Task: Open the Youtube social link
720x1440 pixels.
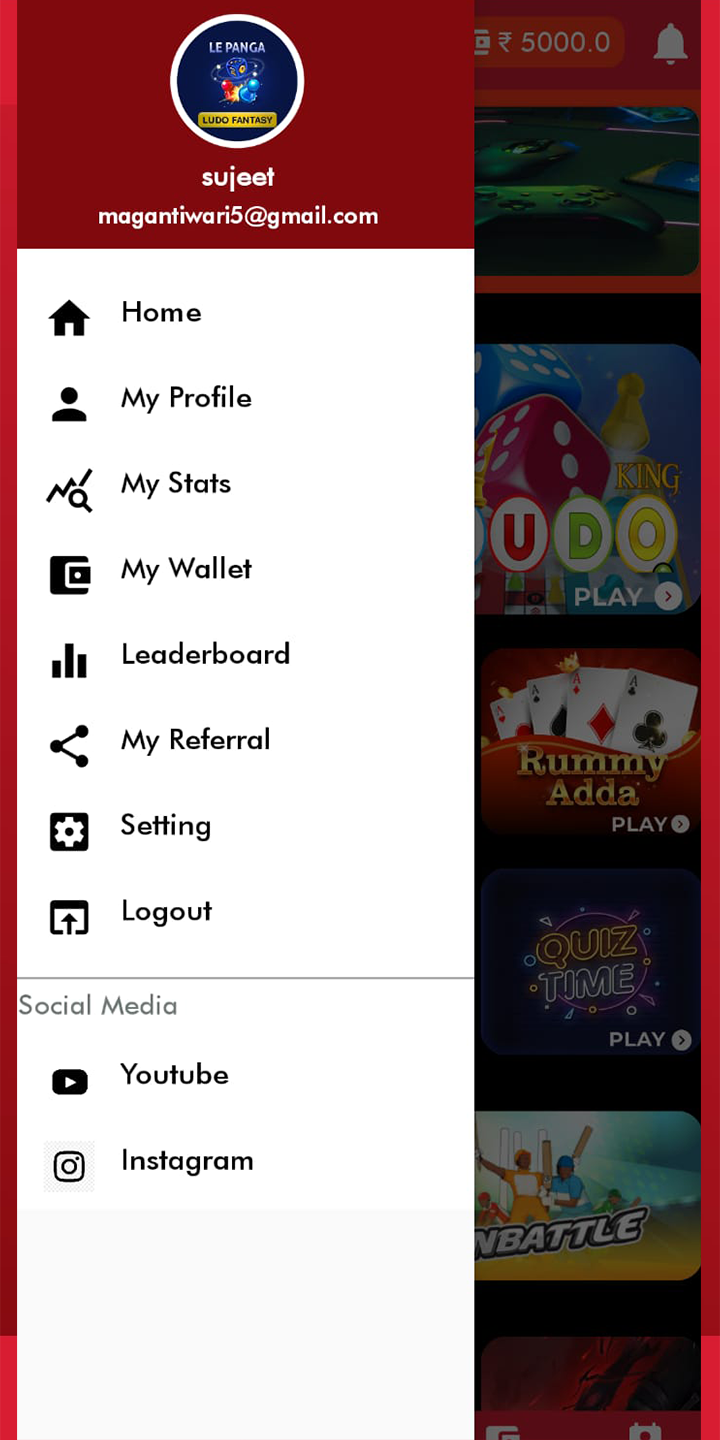Action: coord(173,1076)
